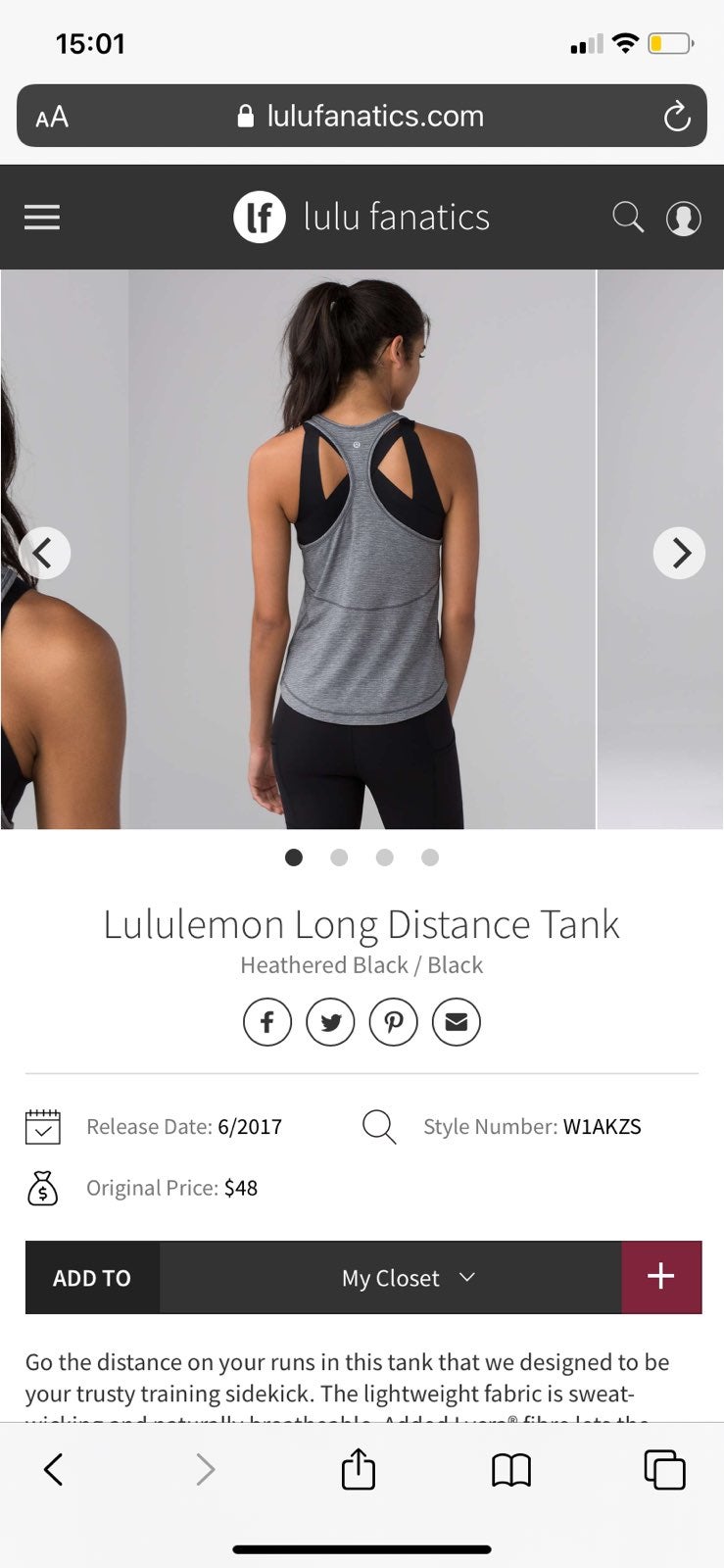Share product on Twitter
The width and height of the screenshot is (724, 1568).
(330, 1022)
